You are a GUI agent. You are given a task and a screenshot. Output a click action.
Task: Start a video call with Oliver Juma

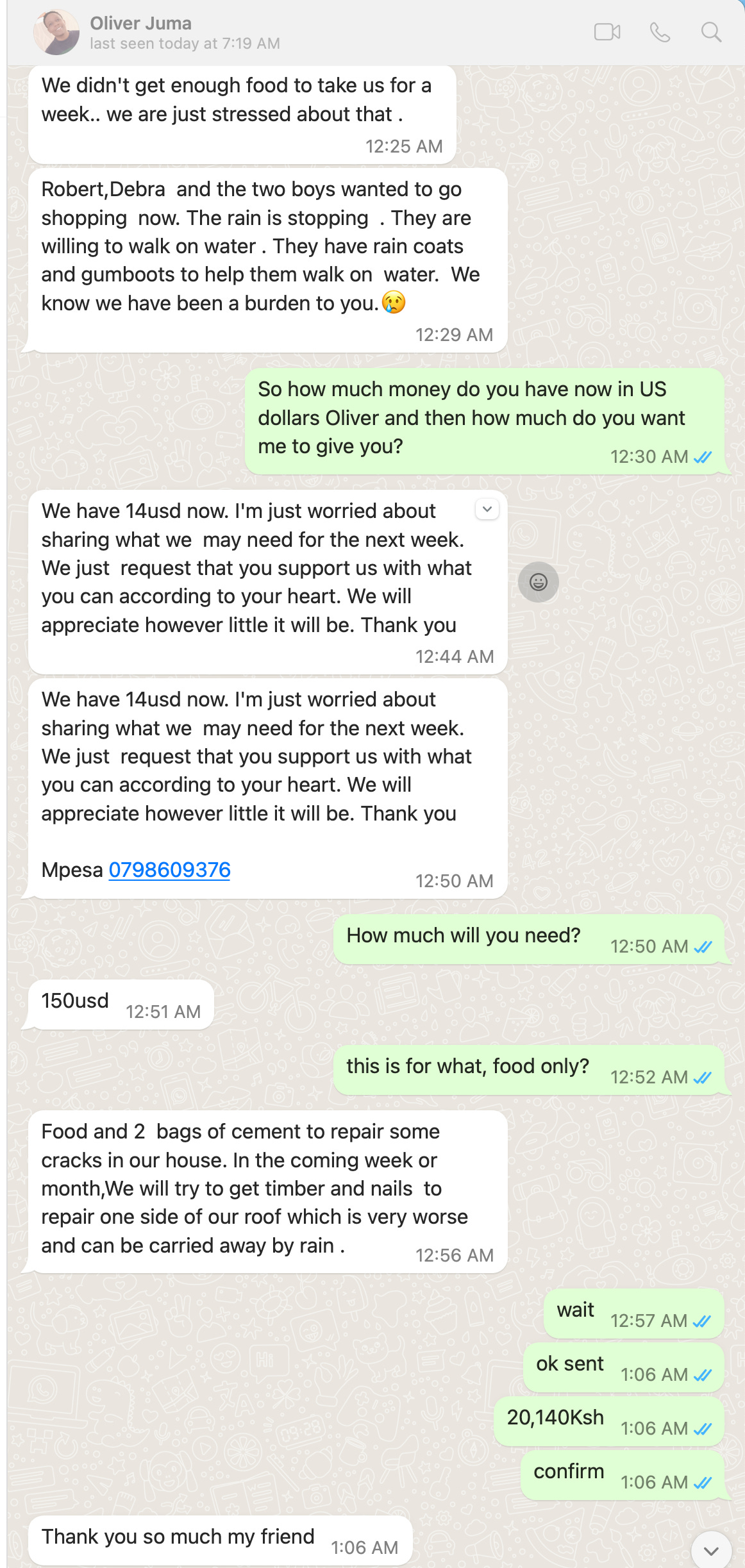point(607,32)
